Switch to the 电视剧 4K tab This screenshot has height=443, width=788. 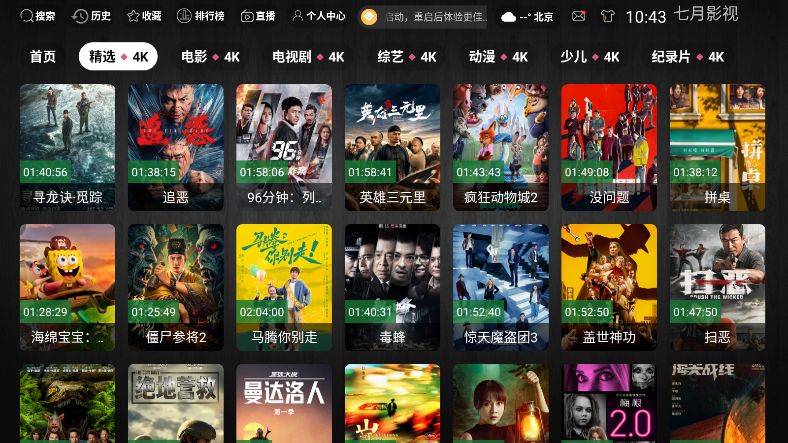click(x=308, y=57)
